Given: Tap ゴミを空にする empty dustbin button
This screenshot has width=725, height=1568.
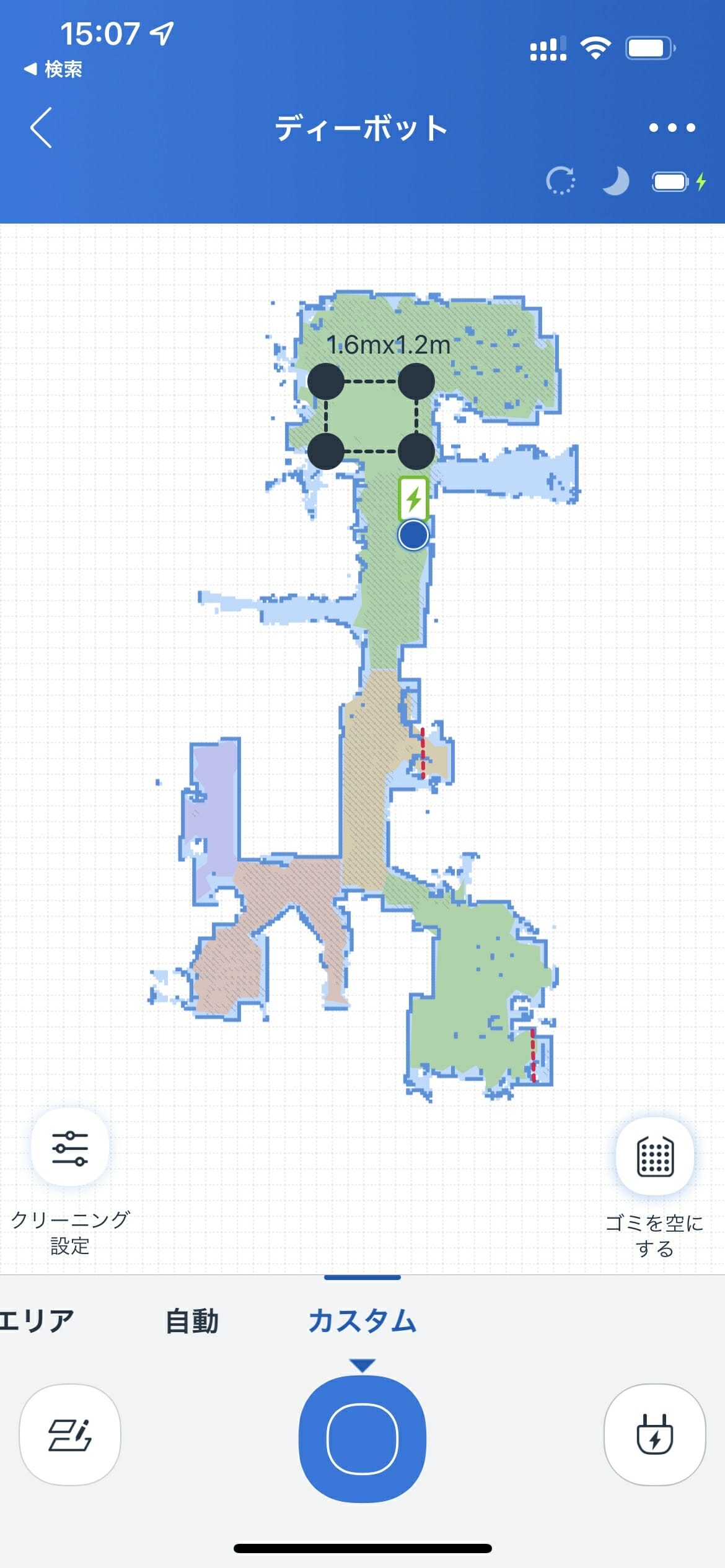Looking at the screenshot, I should 654,1156.
